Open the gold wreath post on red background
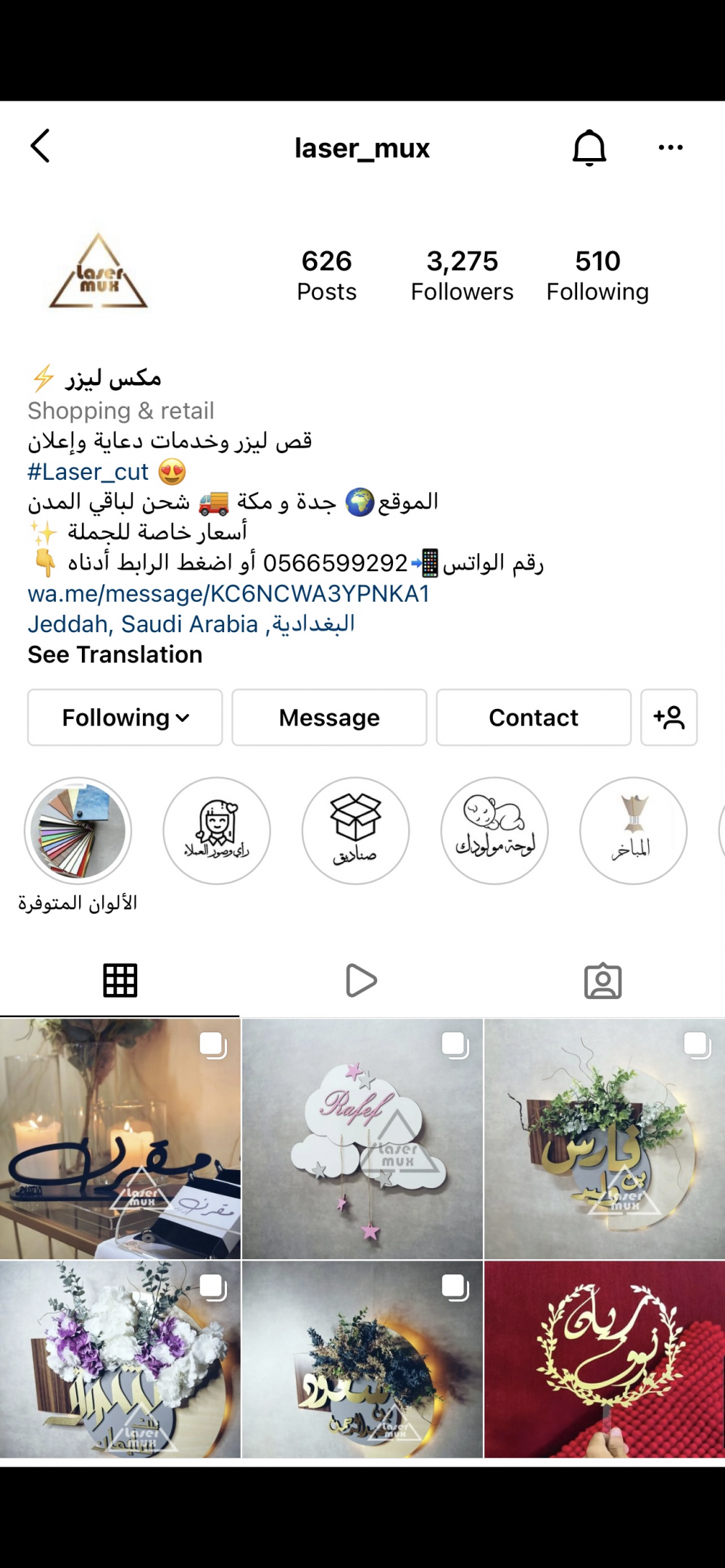This screenshot has width=725, height=1568. pos(605,1358)
